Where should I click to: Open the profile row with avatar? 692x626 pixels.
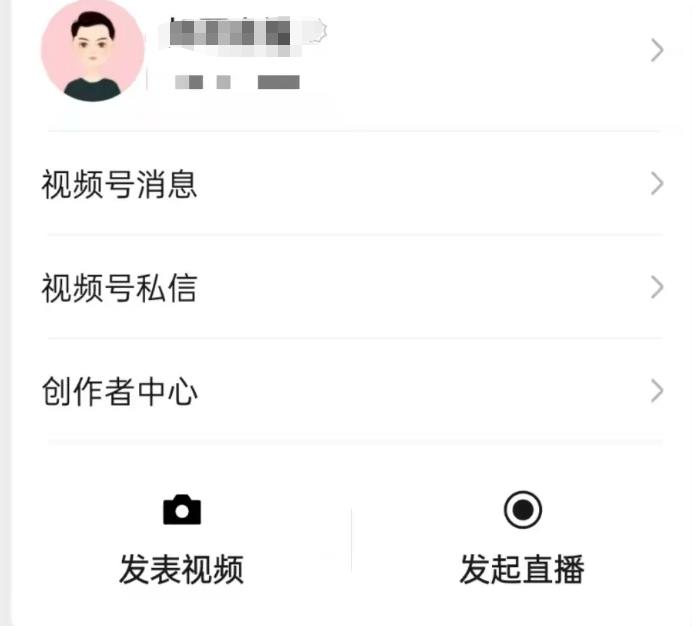350,52
